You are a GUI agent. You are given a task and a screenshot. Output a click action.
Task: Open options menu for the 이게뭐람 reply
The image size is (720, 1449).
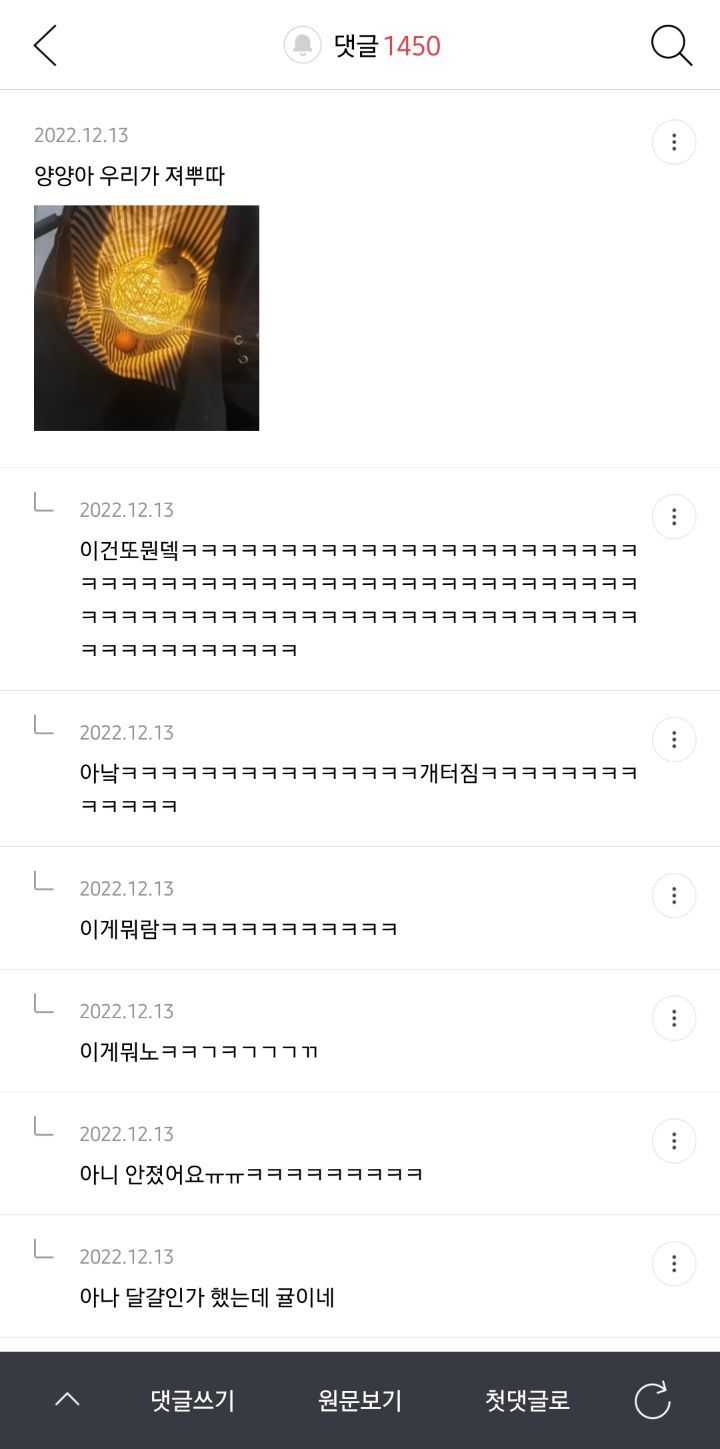674,896
